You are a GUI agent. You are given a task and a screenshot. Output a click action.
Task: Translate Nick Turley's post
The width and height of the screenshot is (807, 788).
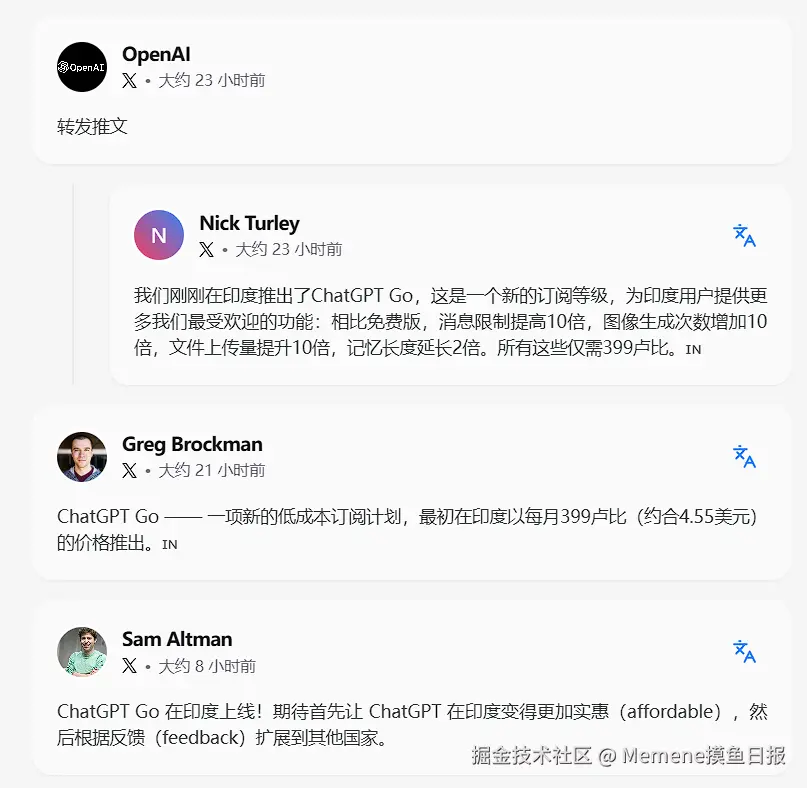tap(744, 236)
